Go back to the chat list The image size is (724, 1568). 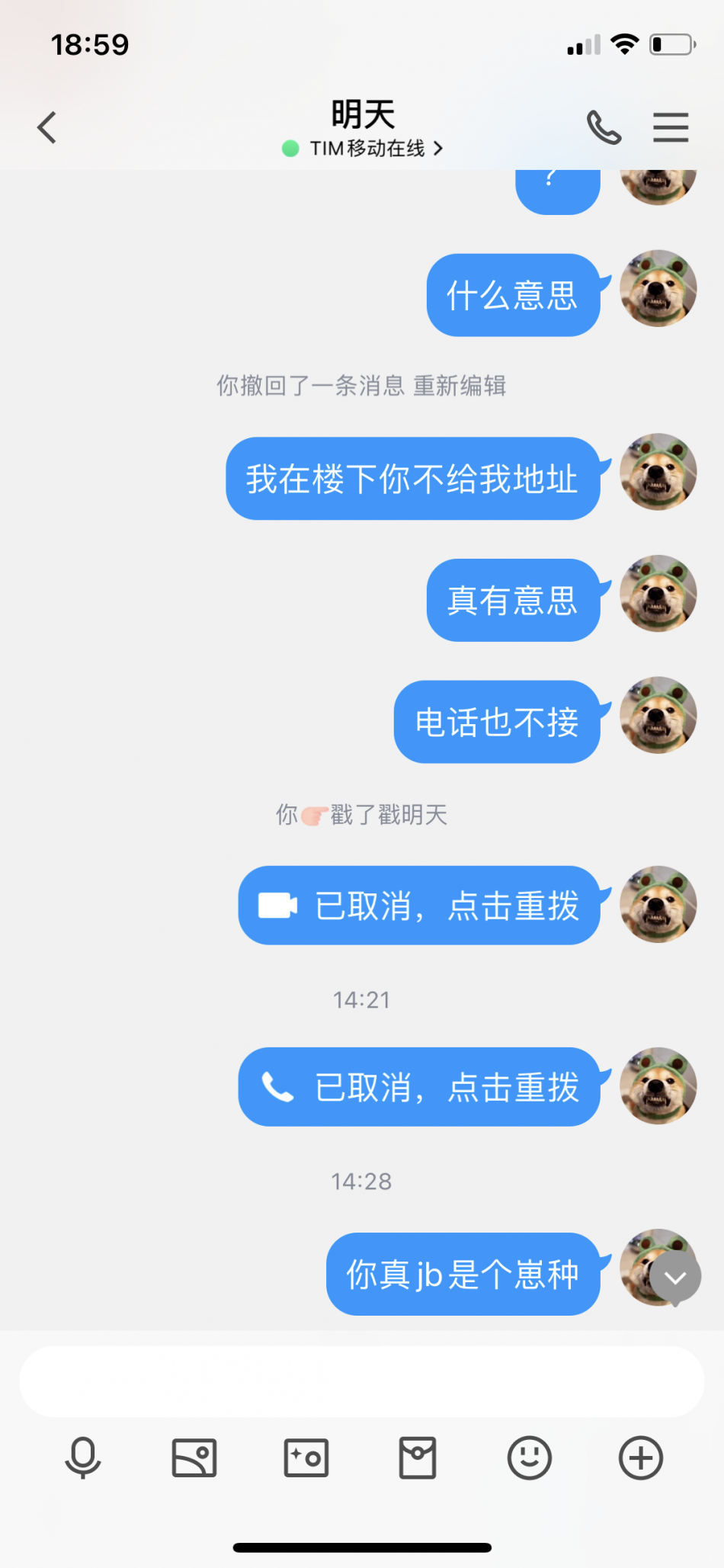pos(47,127)
